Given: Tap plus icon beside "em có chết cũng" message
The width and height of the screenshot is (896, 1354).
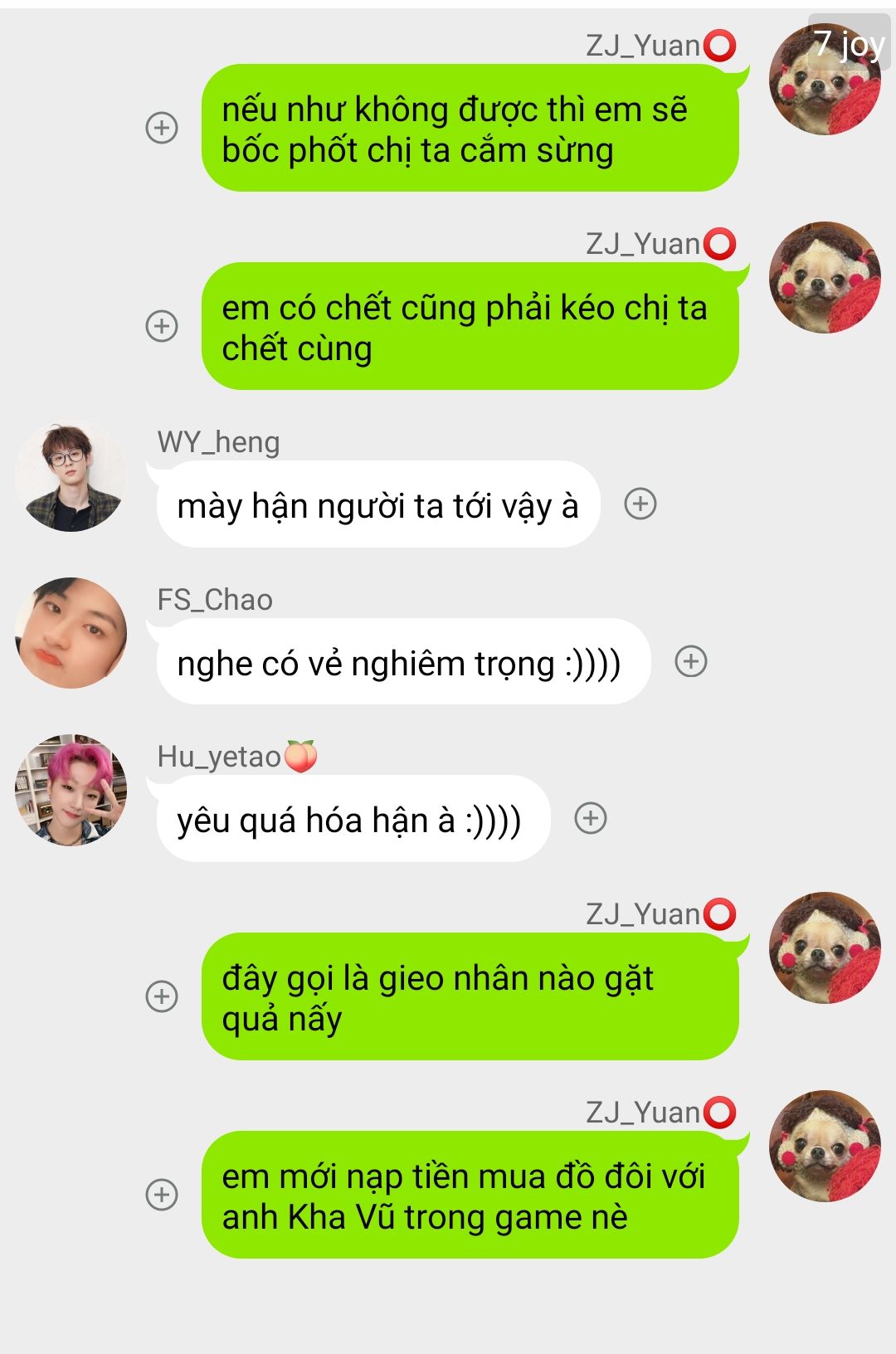Looking at the screenshot, I should tap(162, 326).
